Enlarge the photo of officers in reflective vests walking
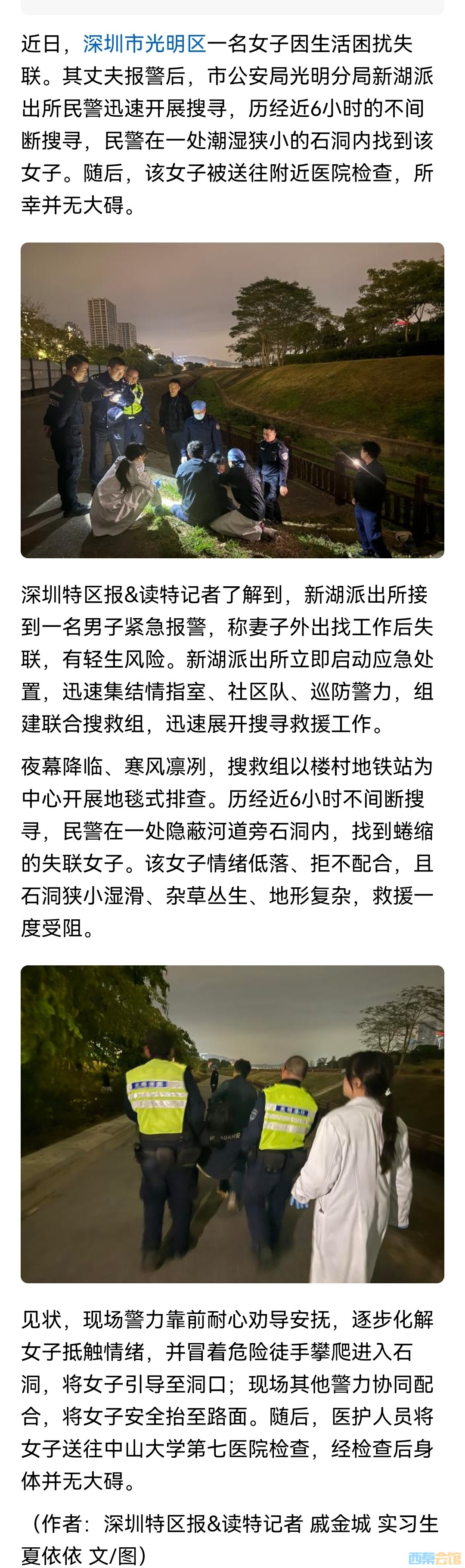The image size is (465, 1568). pyautogui.click(x=232, y=1123)
